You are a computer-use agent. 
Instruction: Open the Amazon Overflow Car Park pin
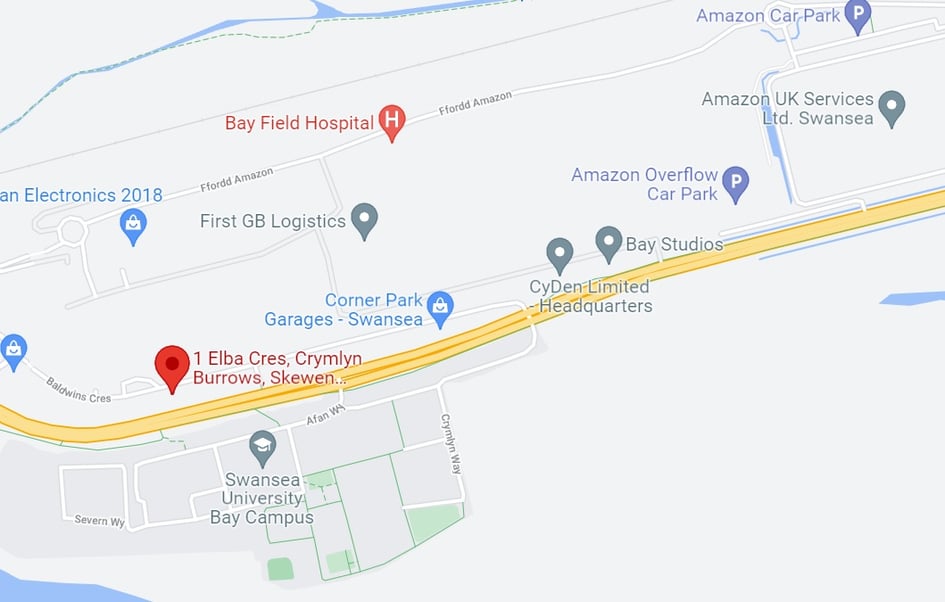click(x=736, y=182)
